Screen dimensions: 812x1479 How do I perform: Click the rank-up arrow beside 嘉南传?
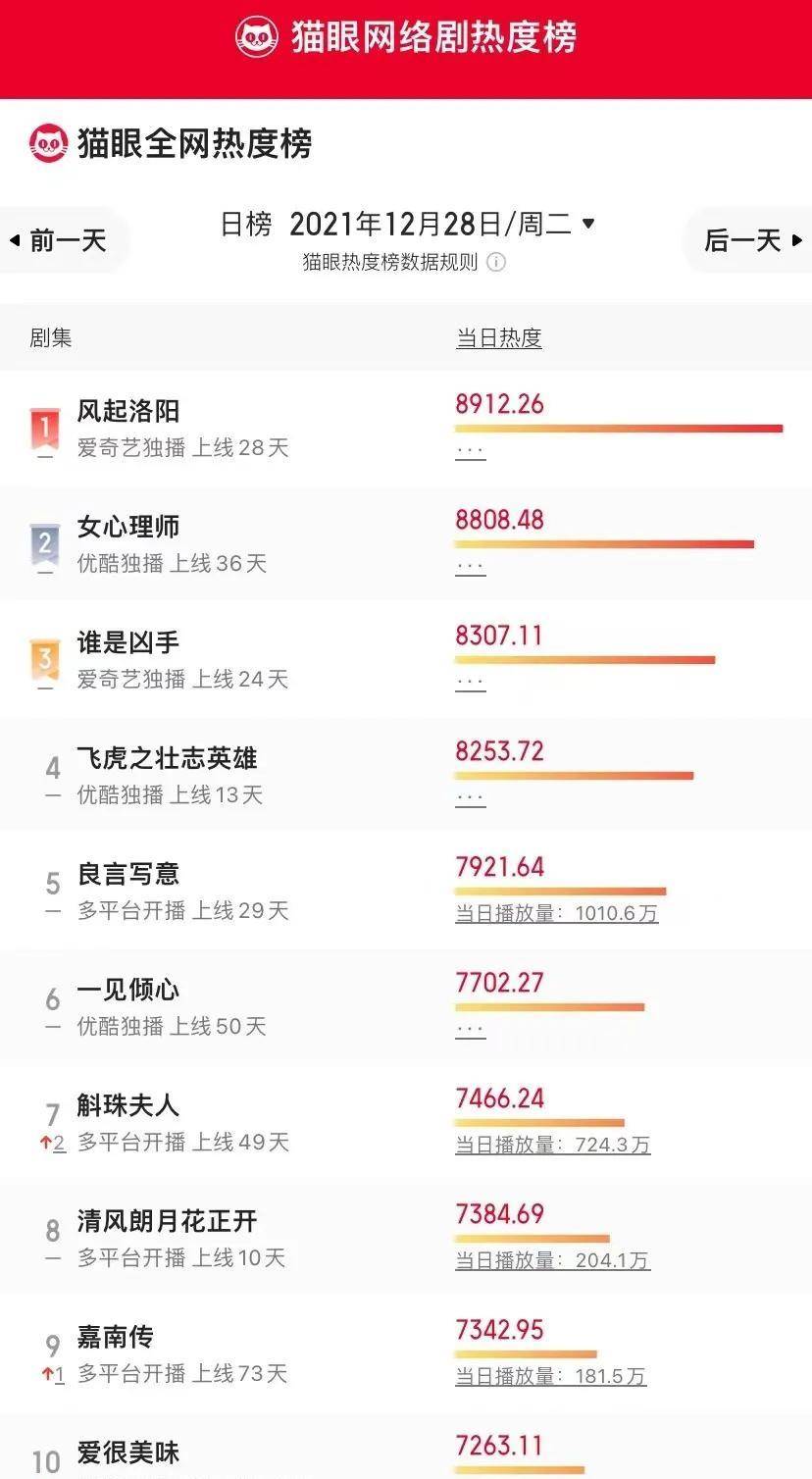(47, 1373)
